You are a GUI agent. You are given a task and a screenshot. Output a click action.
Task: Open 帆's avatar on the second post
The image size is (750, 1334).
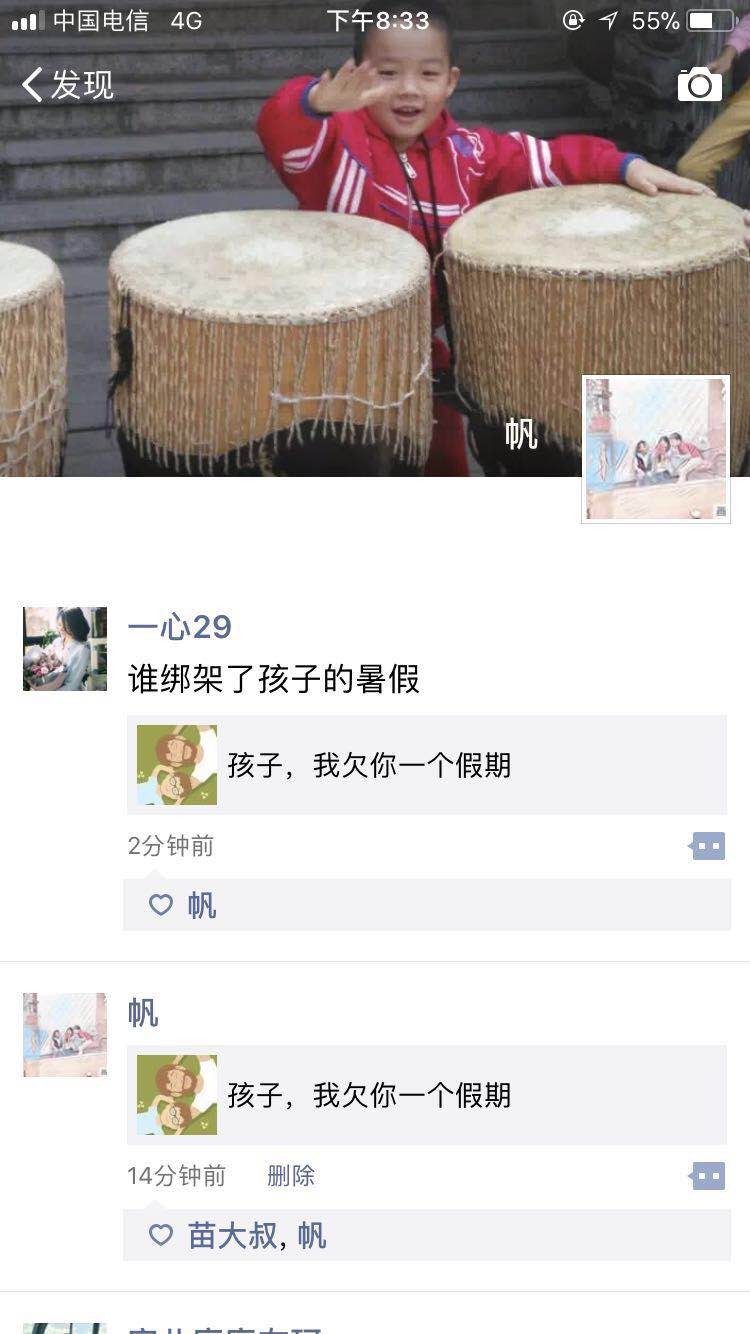point(65,1035)
